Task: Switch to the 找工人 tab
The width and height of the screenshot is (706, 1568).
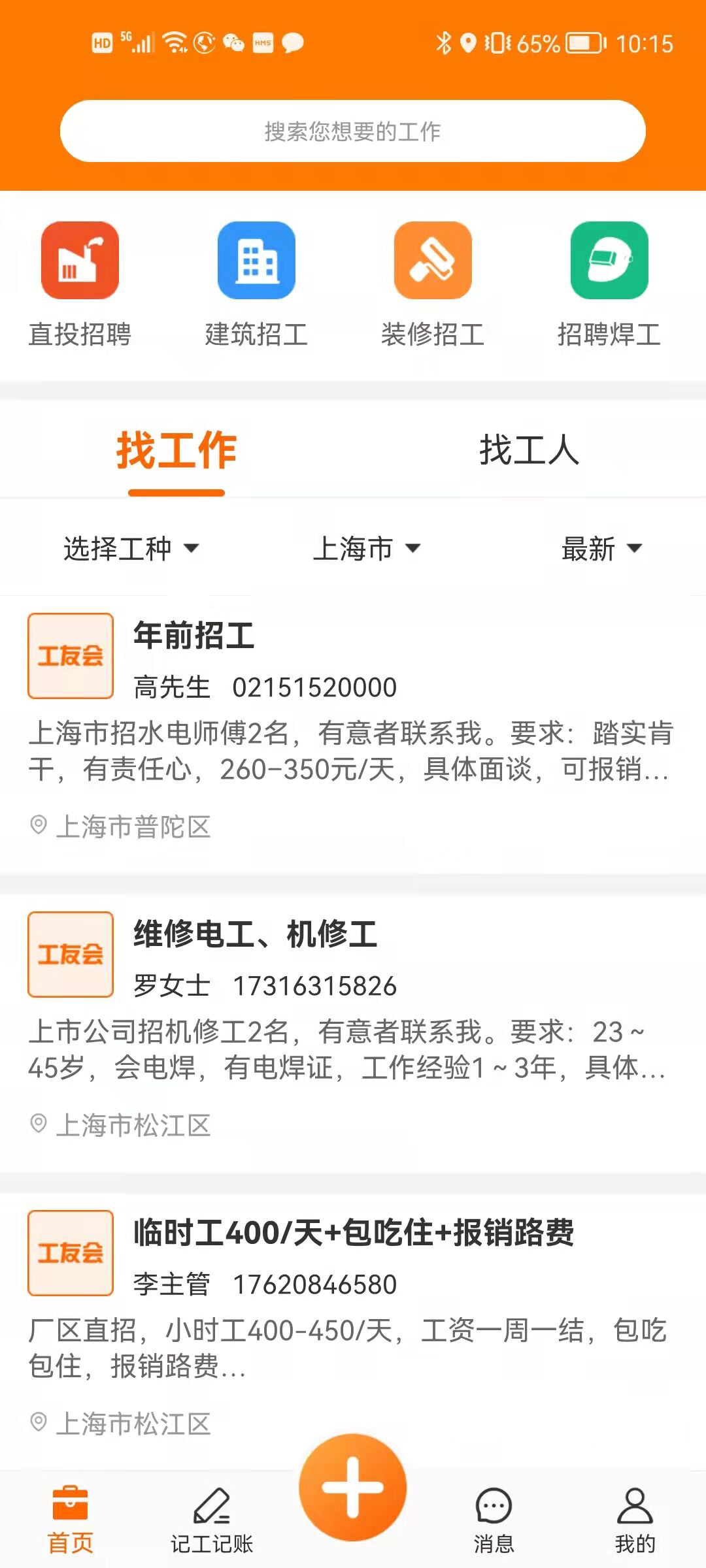Action: (x=529, y=451)
